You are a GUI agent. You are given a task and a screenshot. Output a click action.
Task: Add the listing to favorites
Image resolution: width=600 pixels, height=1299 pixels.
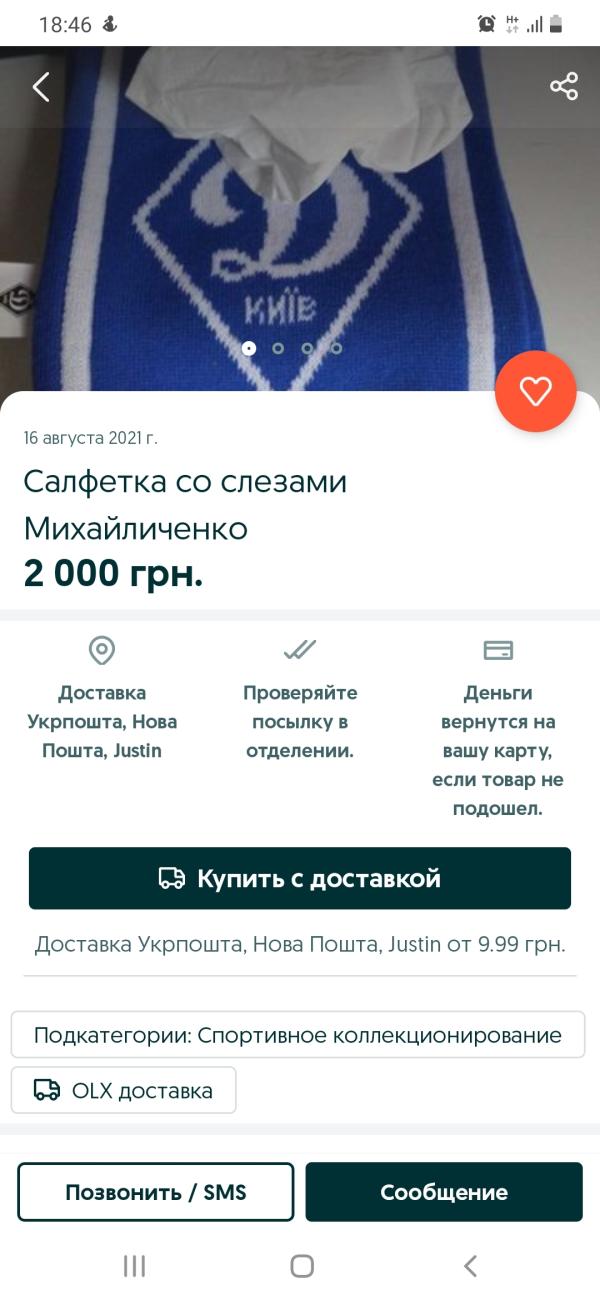535,391
